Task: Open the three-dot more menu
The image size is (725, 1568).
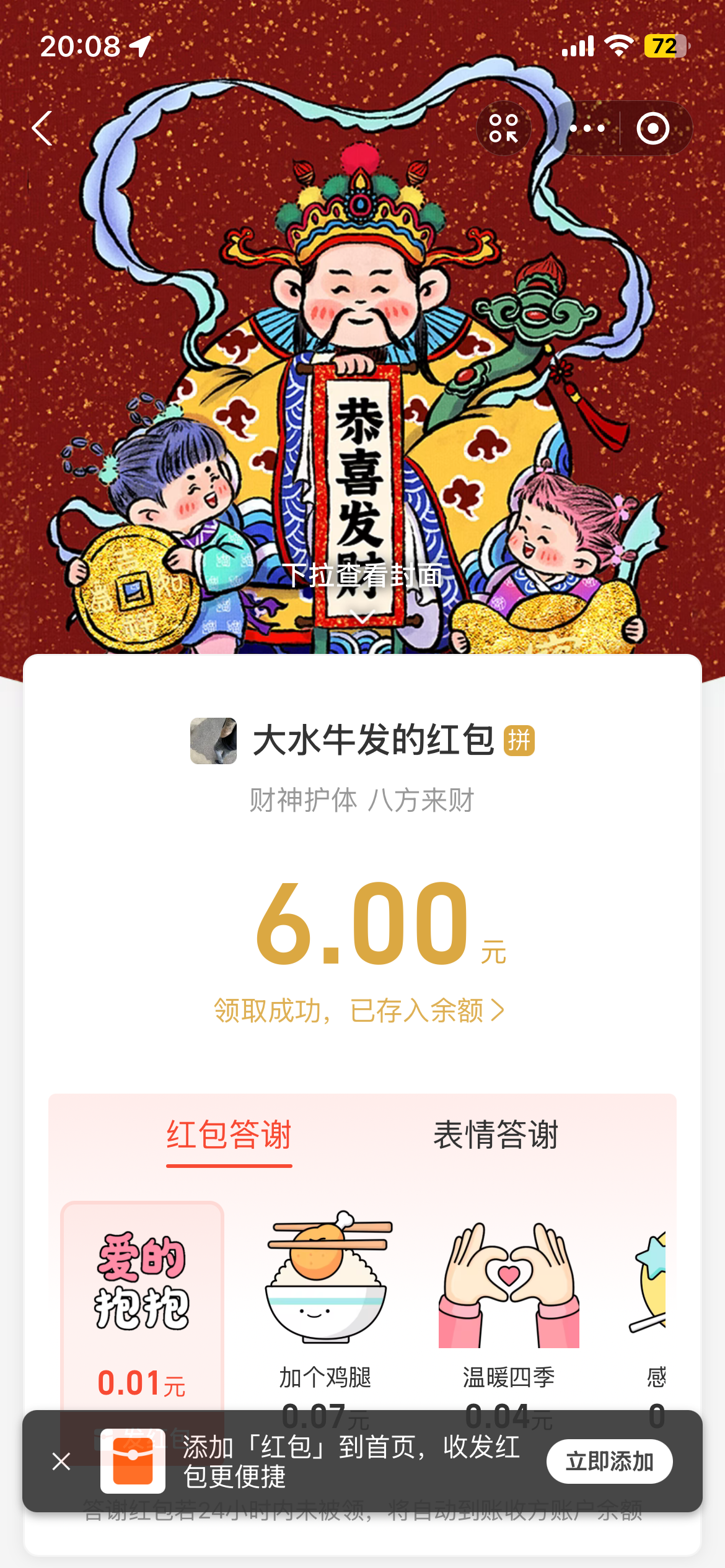Action: [x=586, y=129]
